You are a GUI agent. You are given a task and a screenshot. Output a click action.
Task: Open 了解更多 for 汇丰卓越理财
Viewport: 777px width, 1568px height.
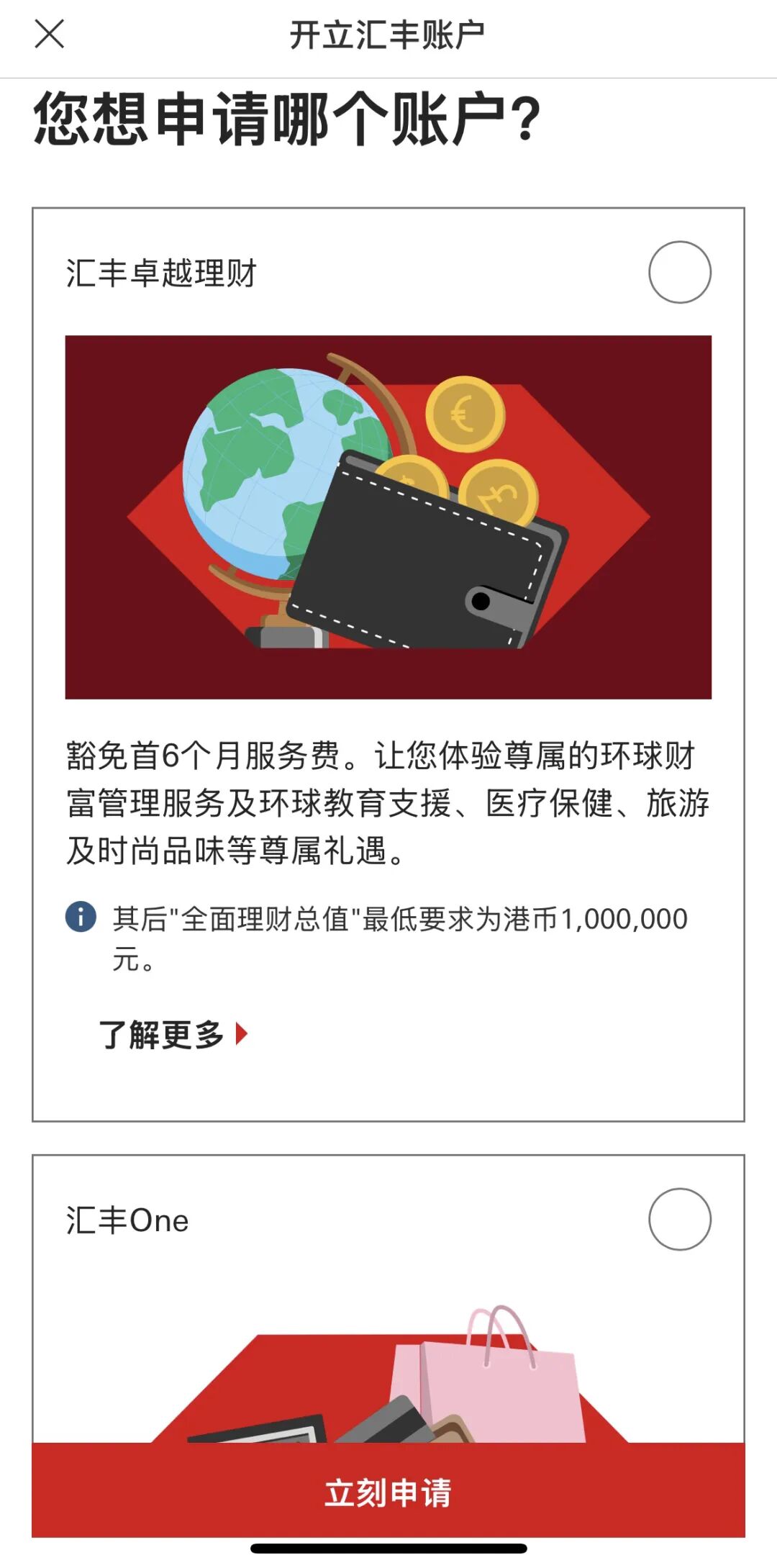[x=173, y=1035]
